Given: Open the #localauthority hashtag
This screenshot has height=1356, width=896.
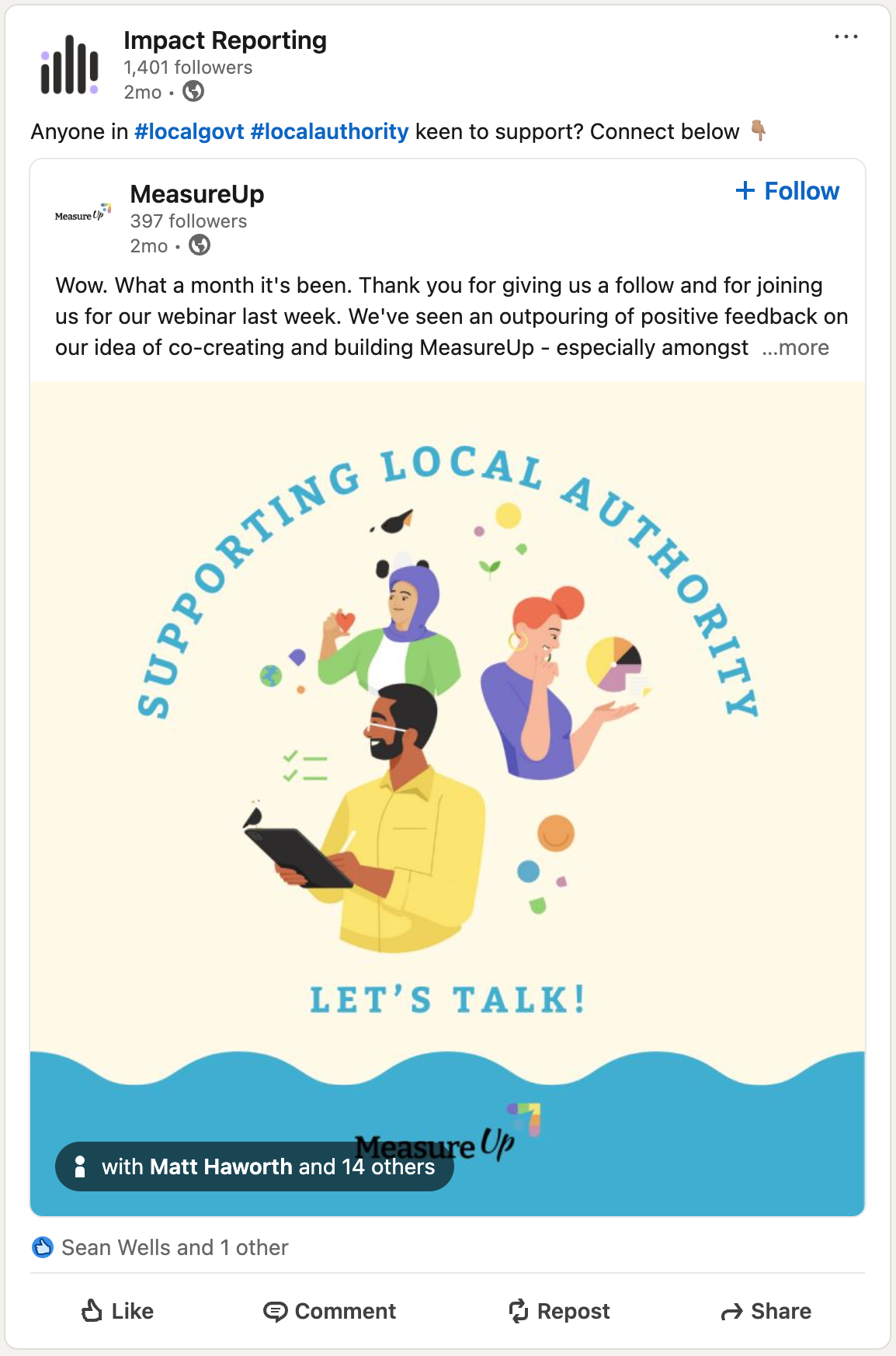Looking at the screenshot, I should coord(329,132).
